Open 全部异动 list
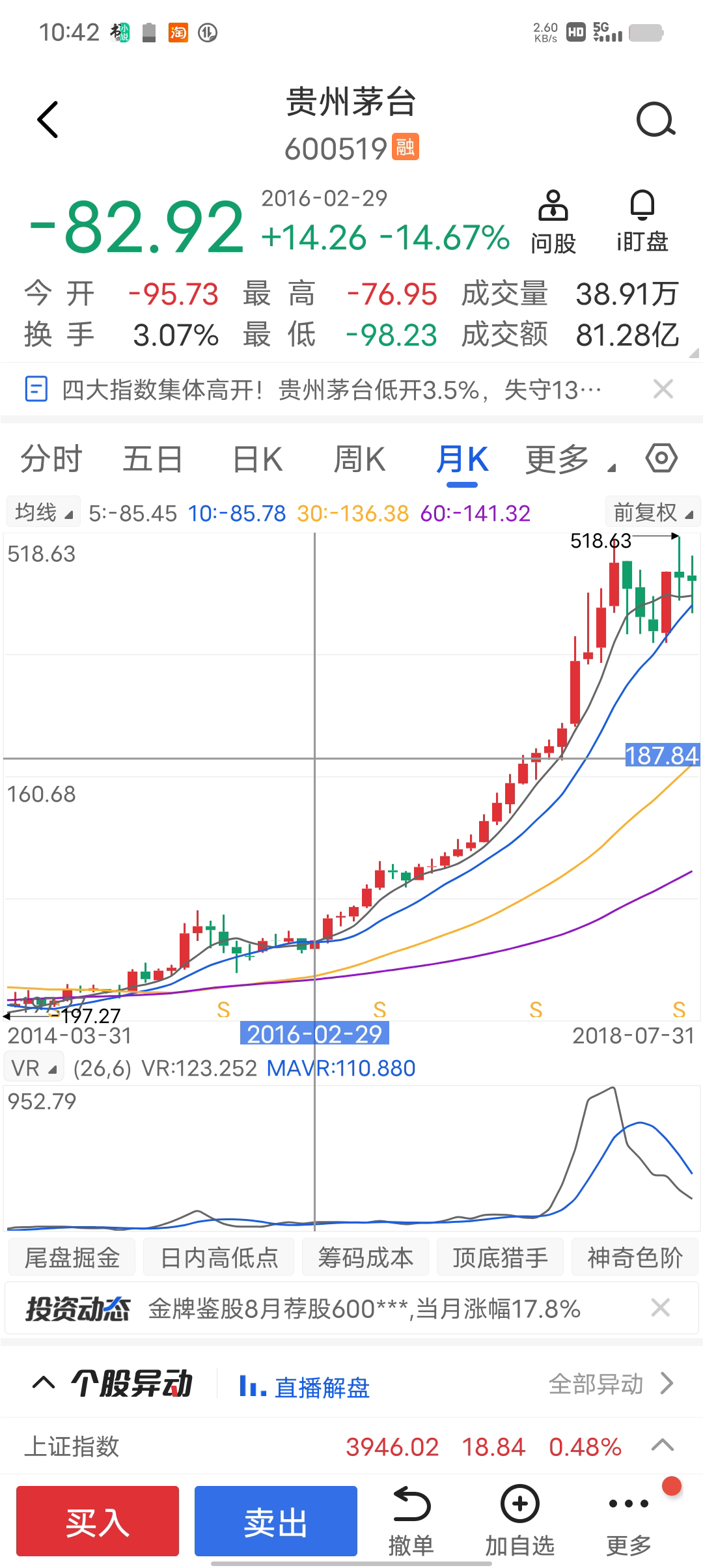703x1568 pixels. pos(611,1384)
